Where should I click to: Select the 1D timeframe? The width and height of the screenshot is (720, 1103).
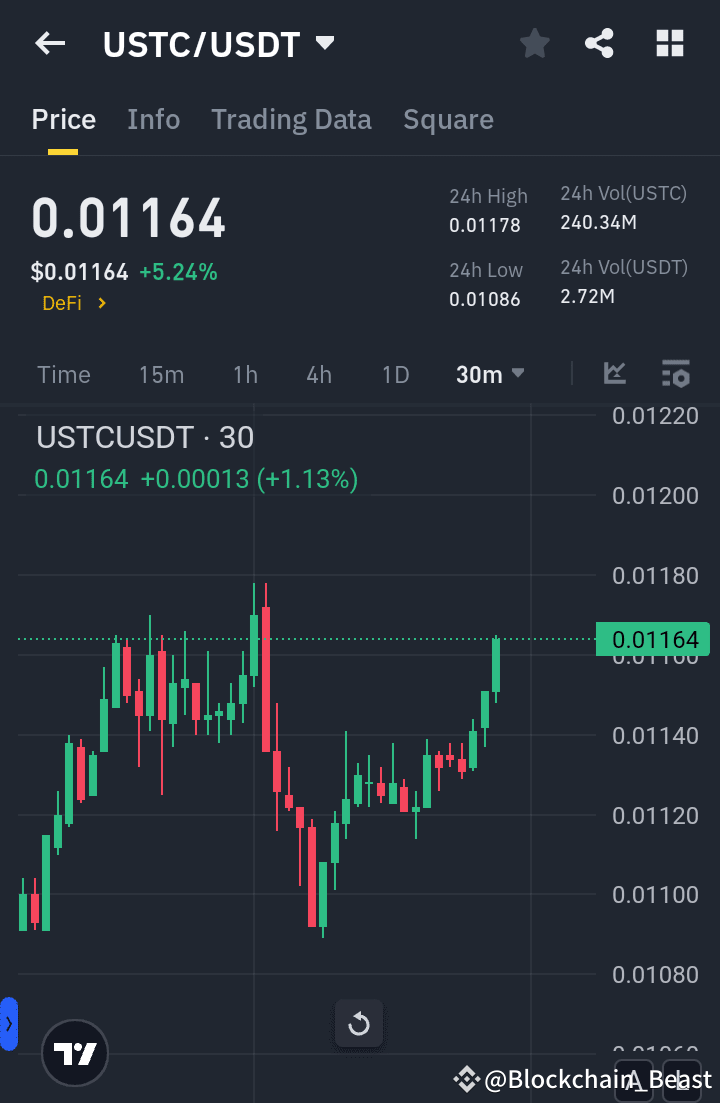pyautogui.click(x=395, y=374)
